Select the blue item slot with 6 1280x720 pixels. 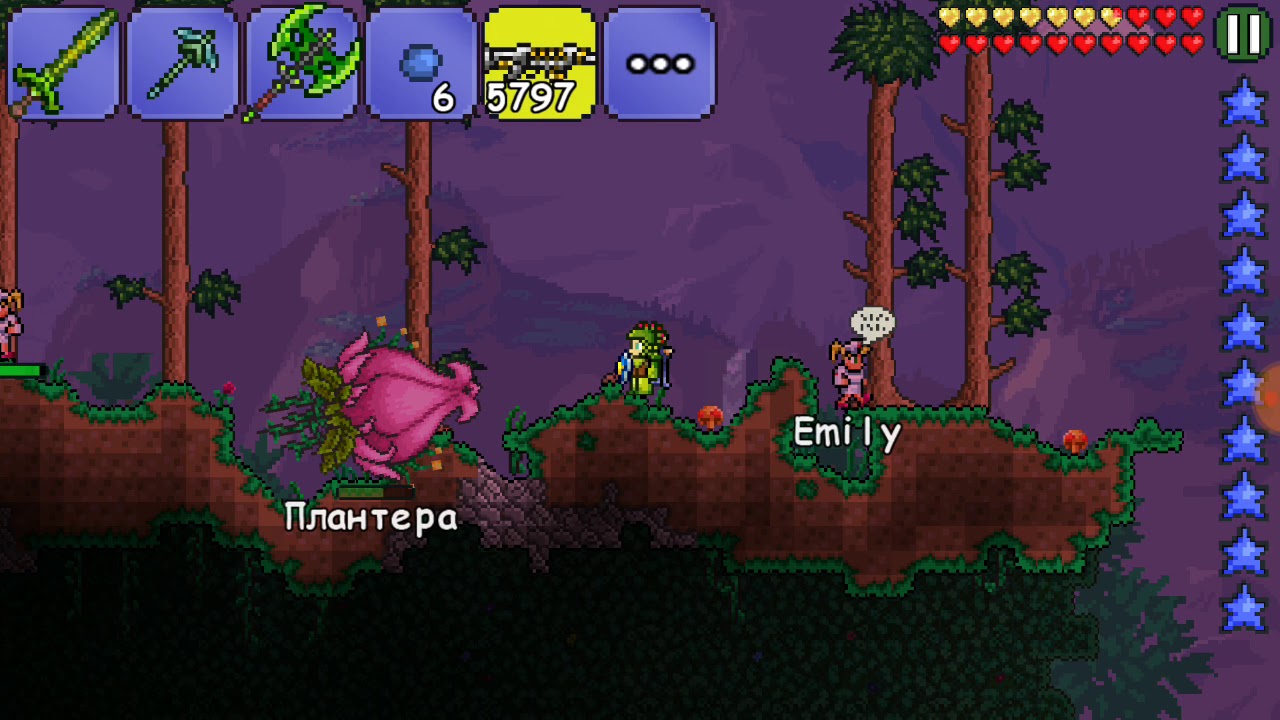coord(421,64)
